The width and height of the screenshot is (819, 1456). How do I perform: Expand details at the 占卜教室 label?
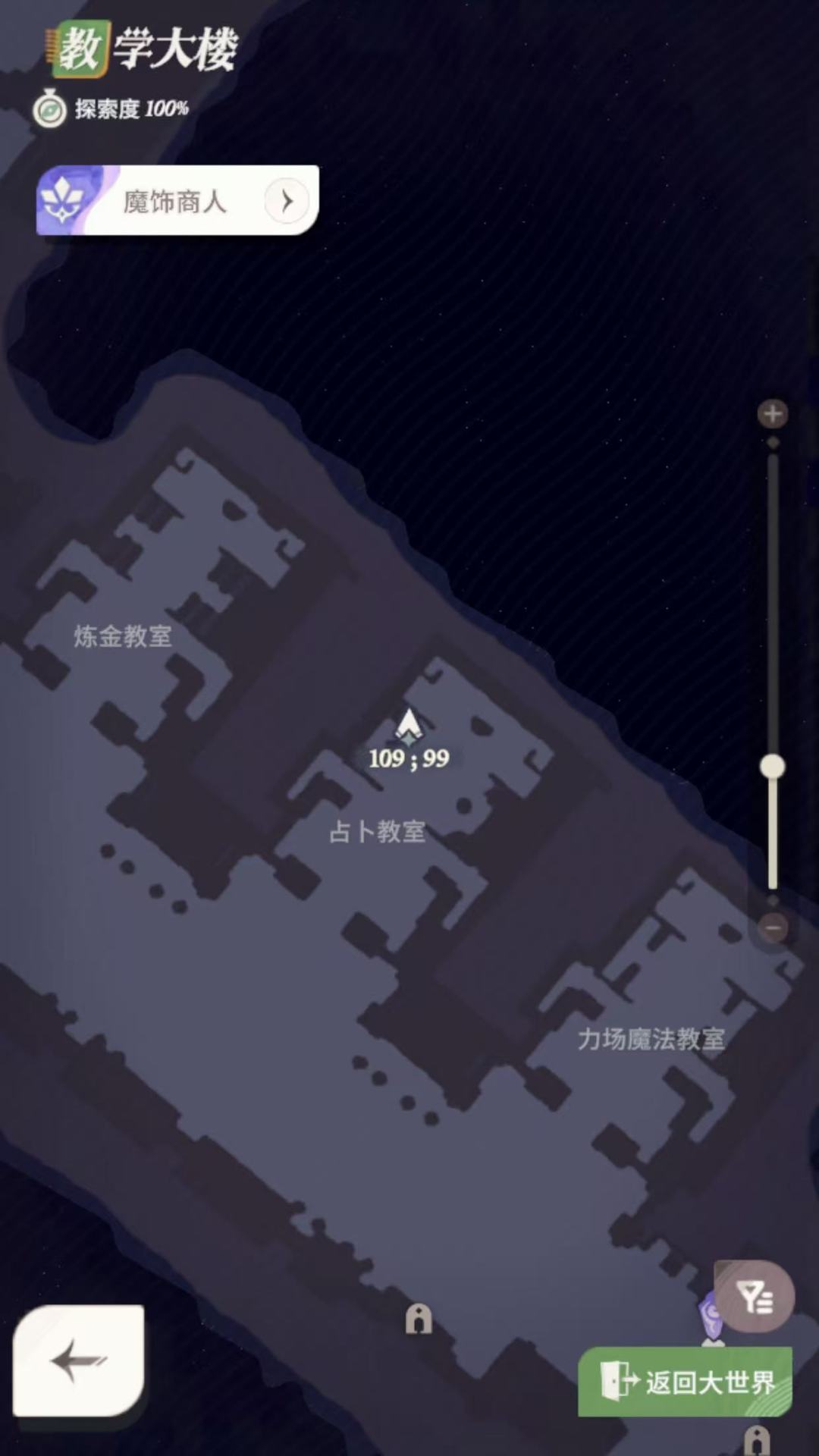point(377,833)
